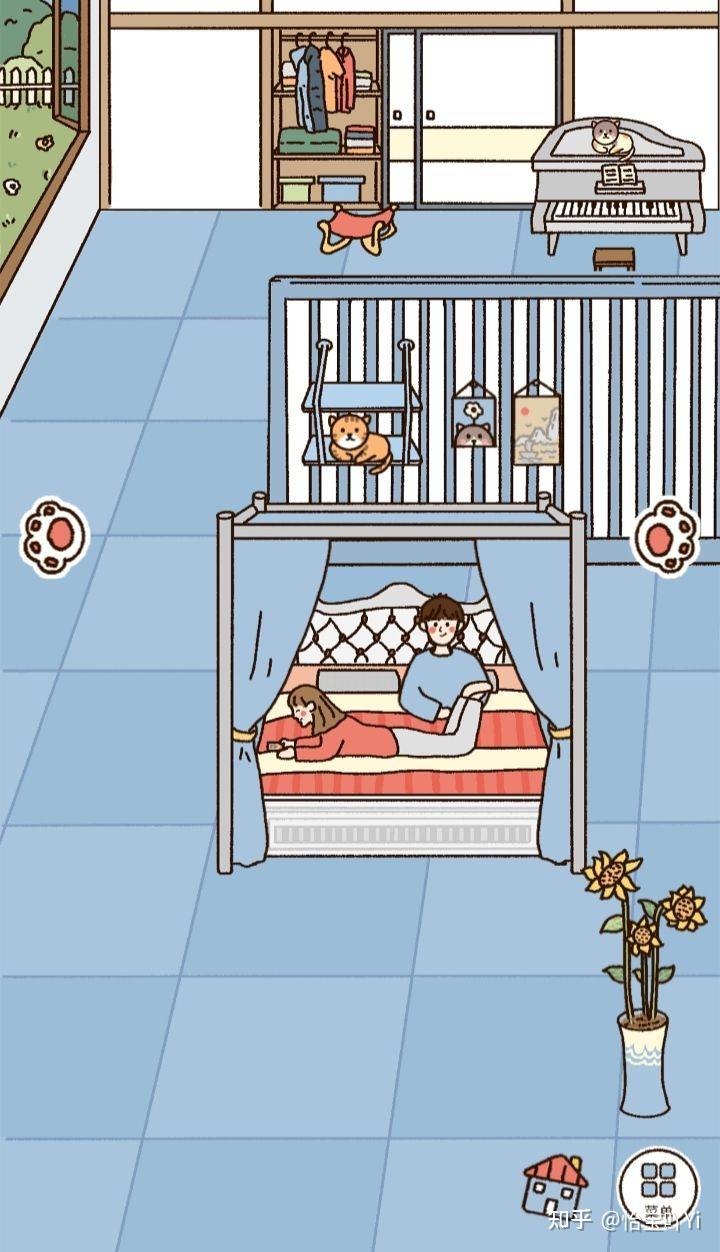Open the 菜单 menu button

(x=659, y=1187)
